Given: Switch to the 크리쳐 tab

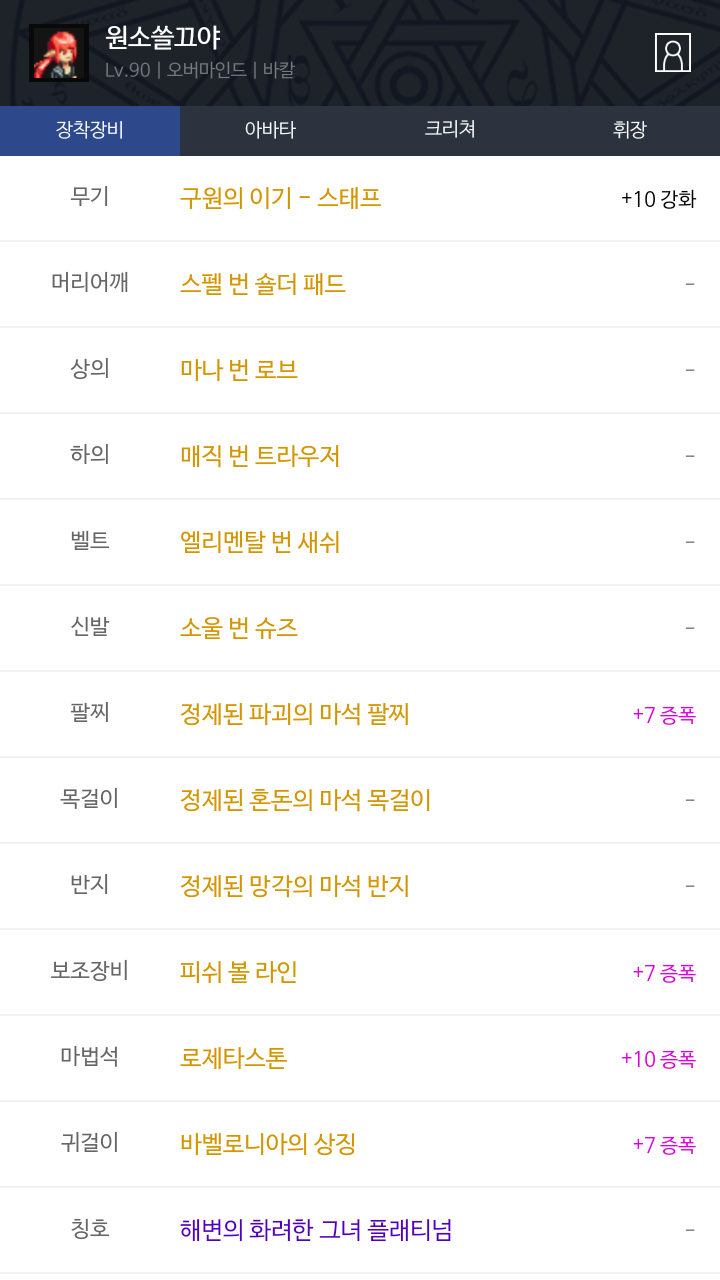Looking at the screenshot, I should [450, 130].
